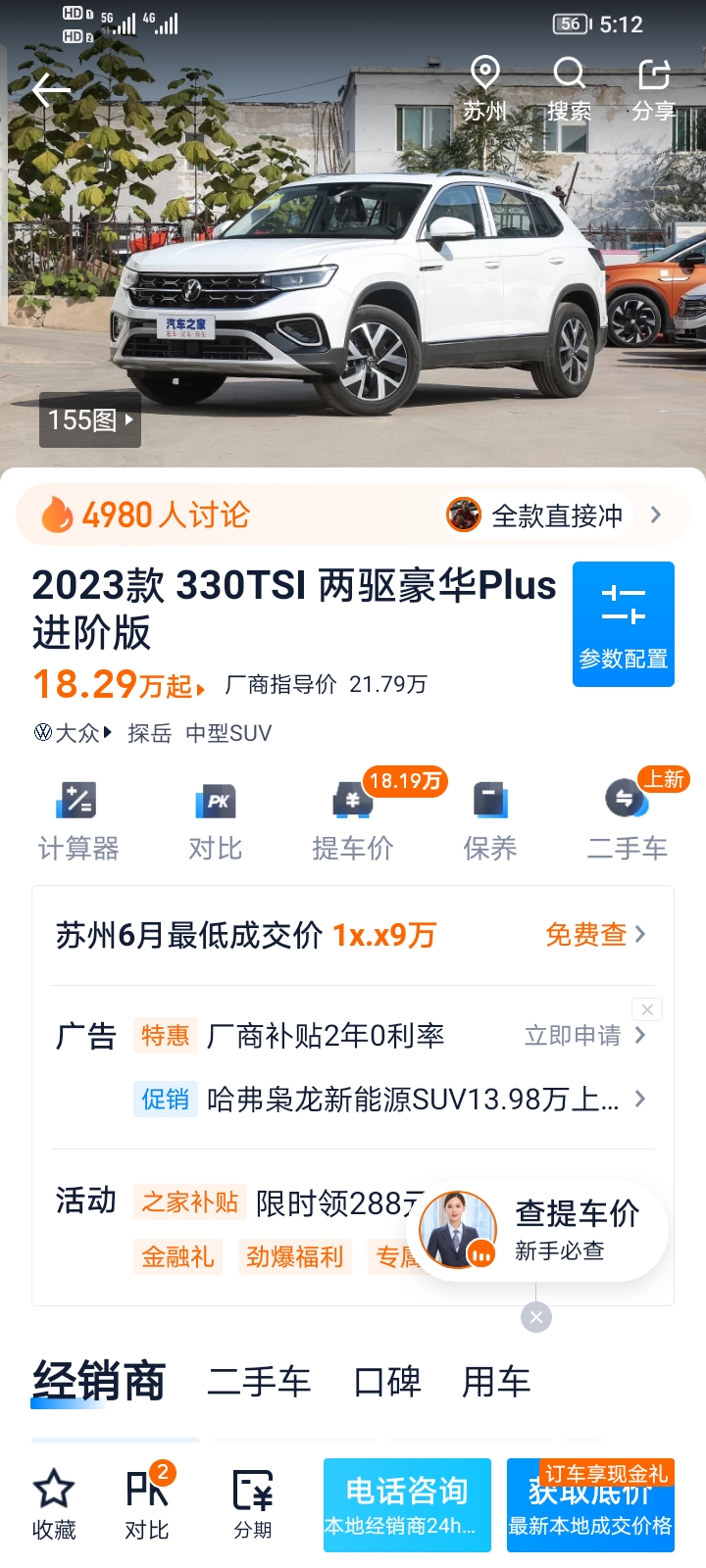Open the 计算器 price calculator
The width and height of the screenshot is (706, 1568).
78,822
